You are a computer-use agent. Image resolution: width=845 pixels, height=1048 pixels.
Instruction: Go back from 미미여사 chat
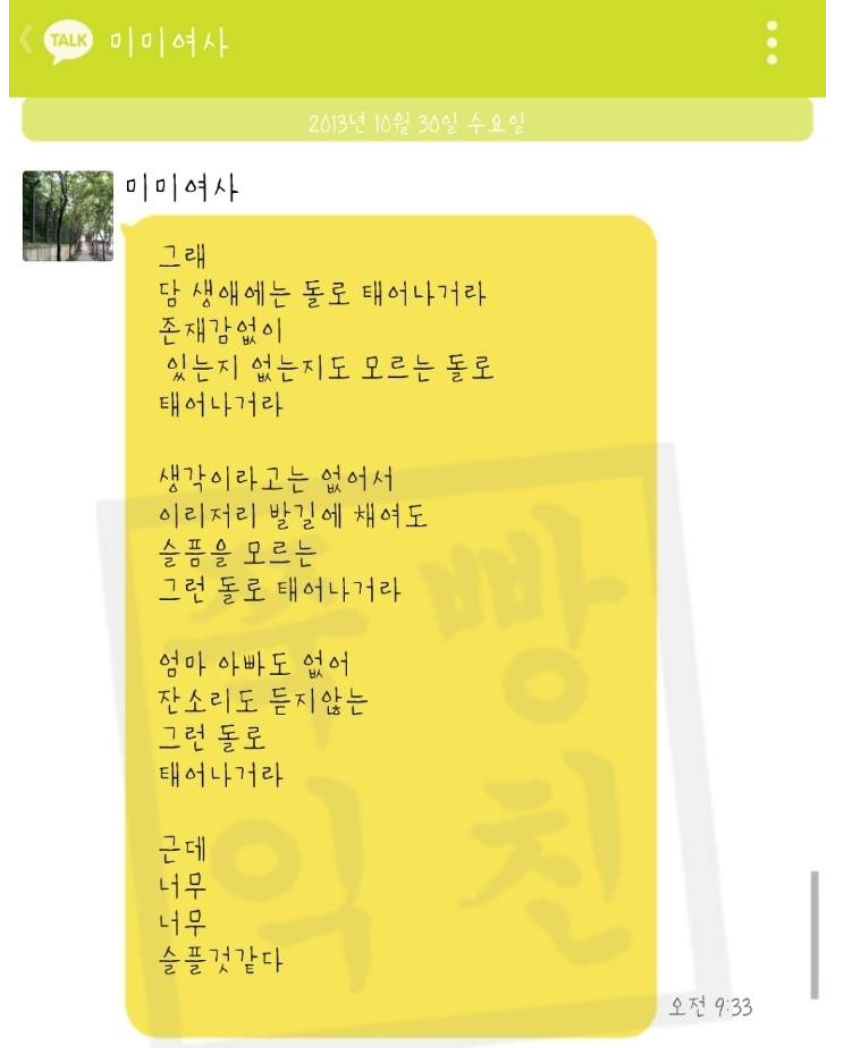[28, 44]
